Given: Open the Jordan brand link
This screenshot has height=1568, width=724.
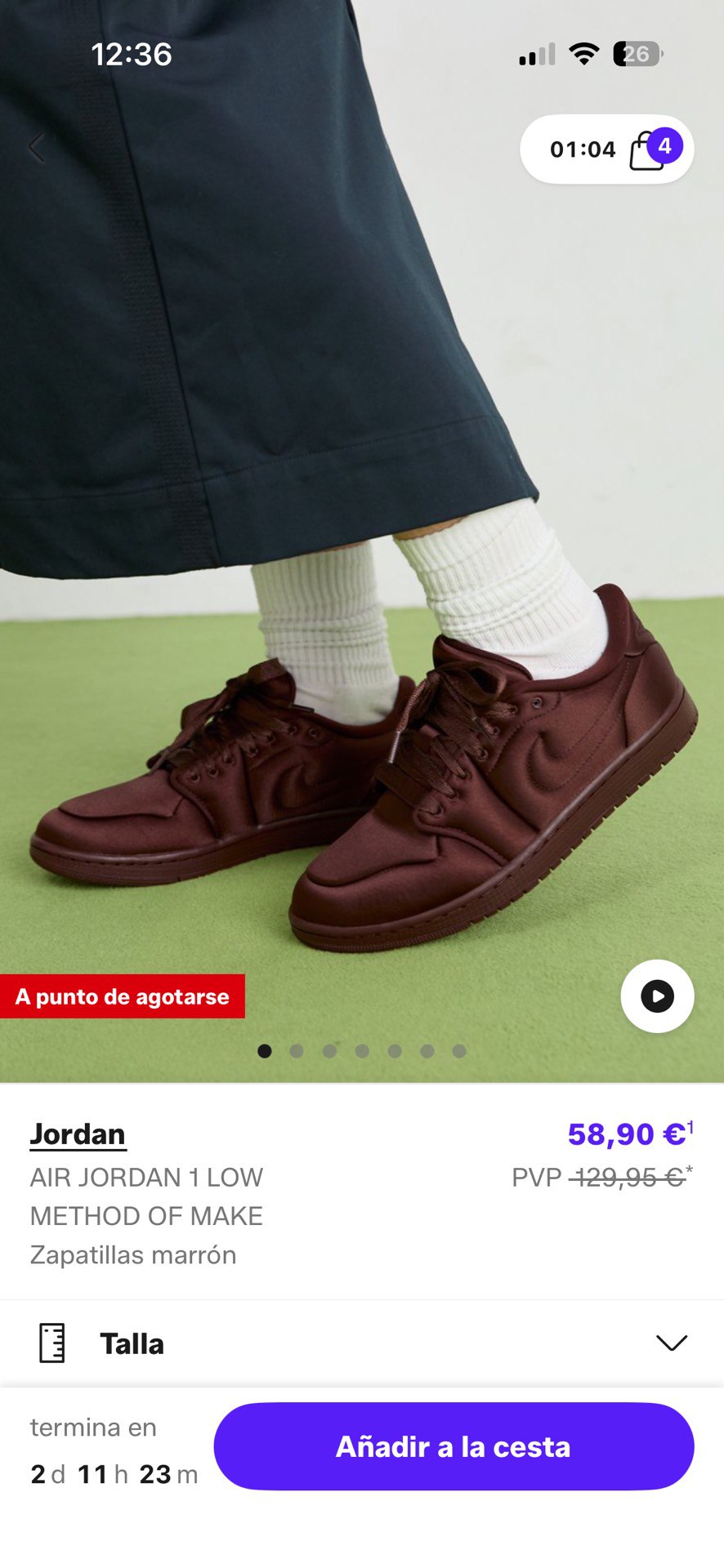Looking at the screenshot, I should pos(78,1134).
